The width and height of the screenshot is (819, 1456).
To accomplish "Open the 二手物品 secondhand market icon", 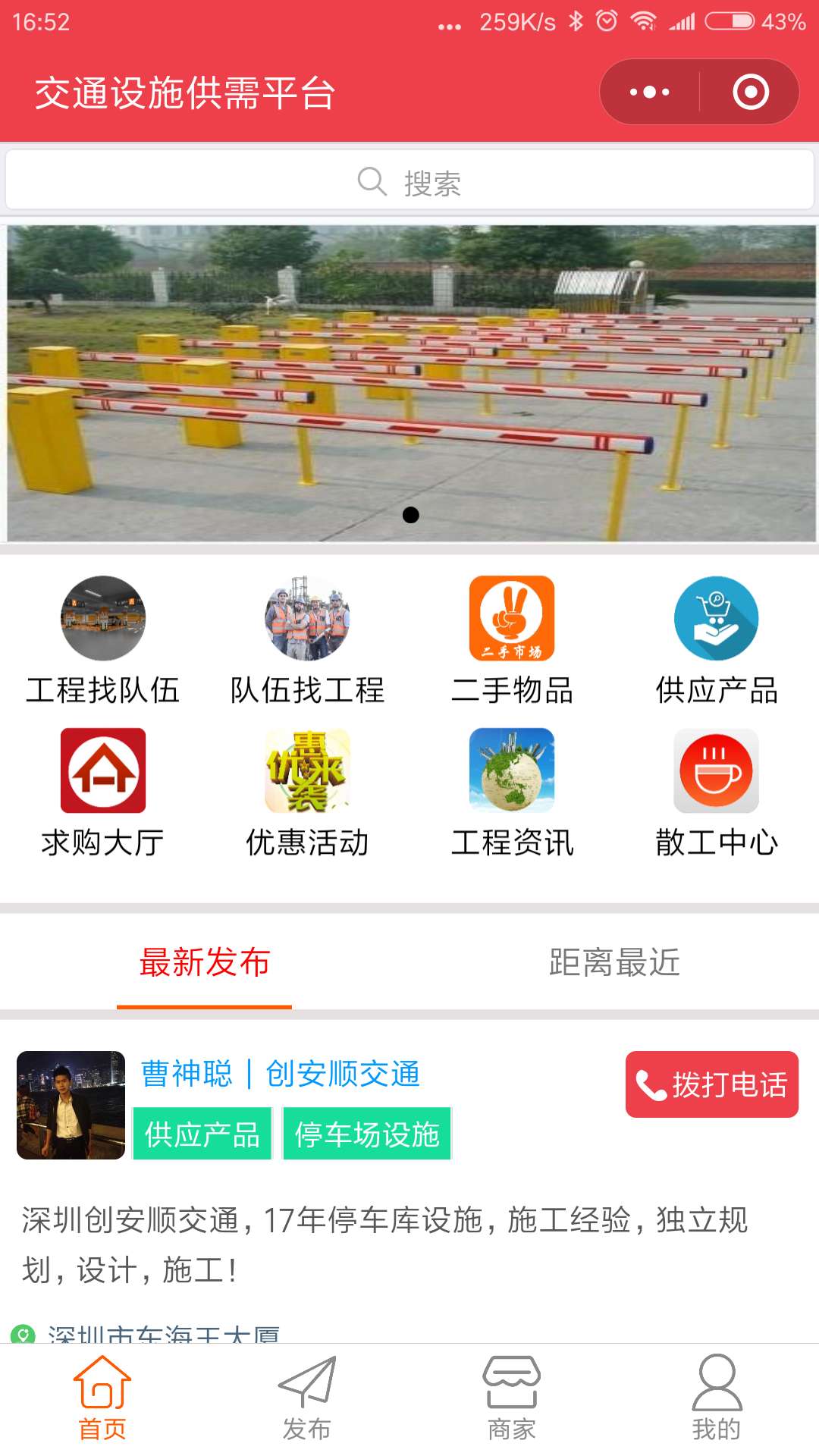I will pos(512,618).
